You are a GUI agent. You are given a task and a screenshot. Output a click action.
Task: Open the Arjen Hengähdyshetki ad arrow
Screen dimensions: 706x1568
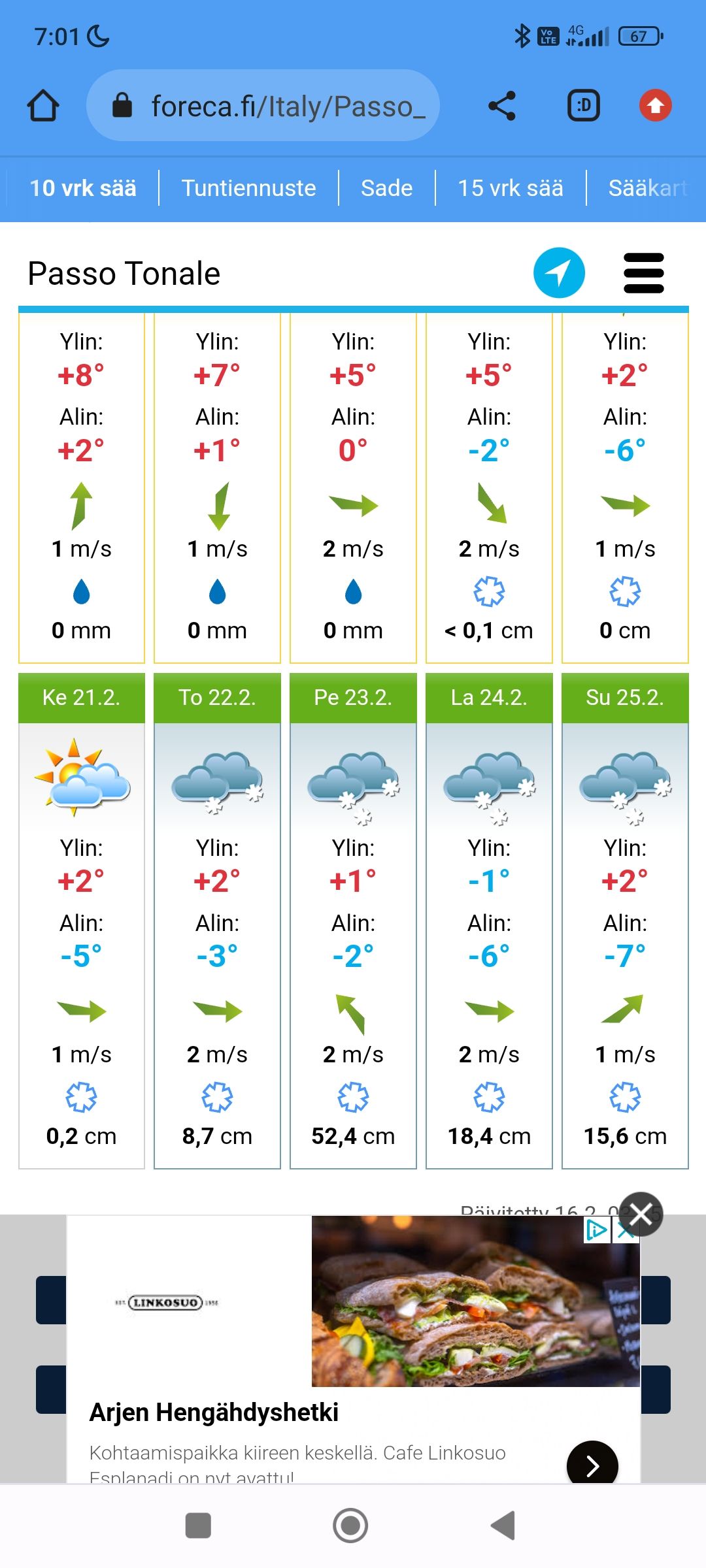pyautogui.click(x=592, y=1465)
